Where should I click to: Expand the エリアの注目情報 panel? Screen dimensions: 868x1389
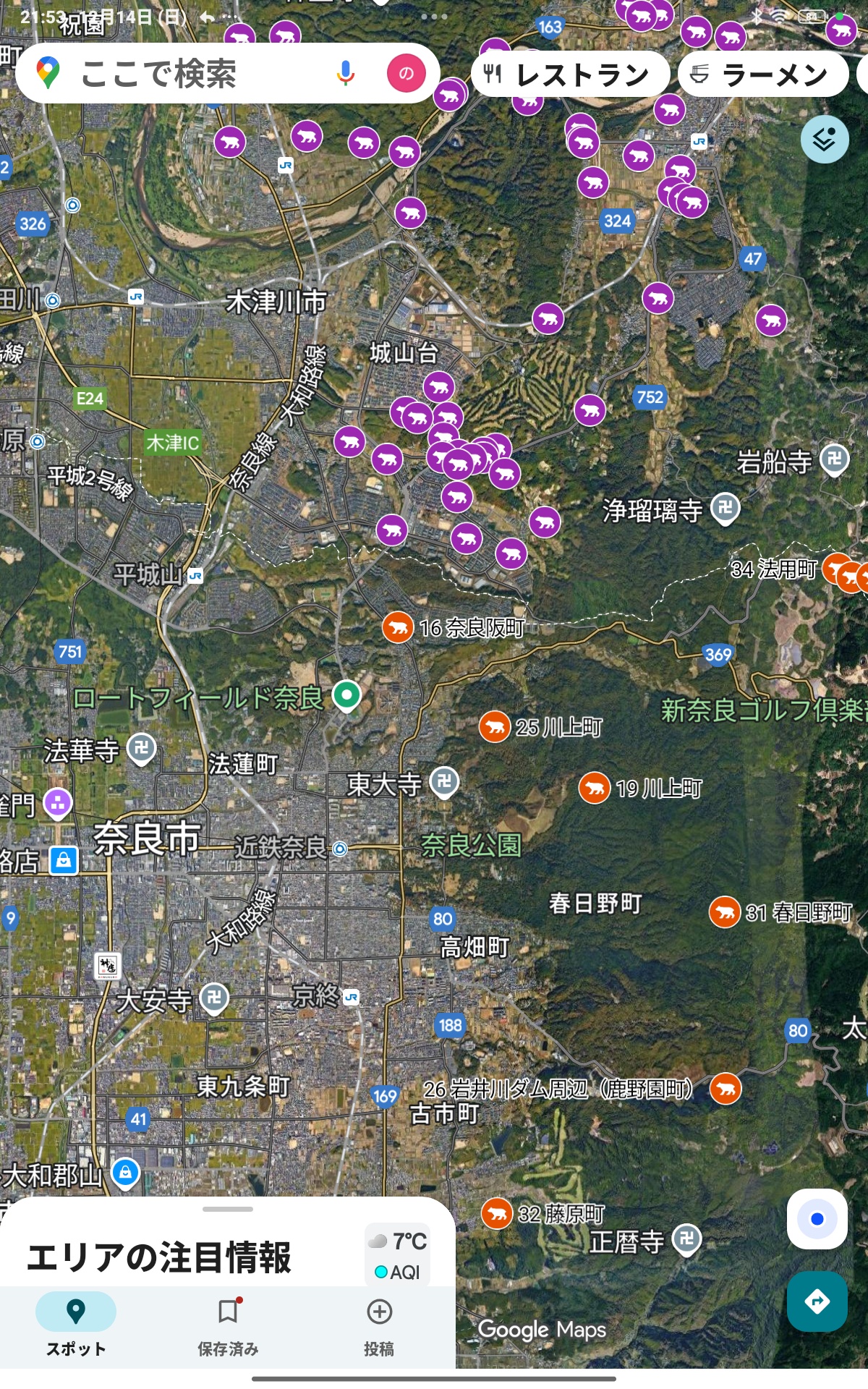pos(228,1209)
